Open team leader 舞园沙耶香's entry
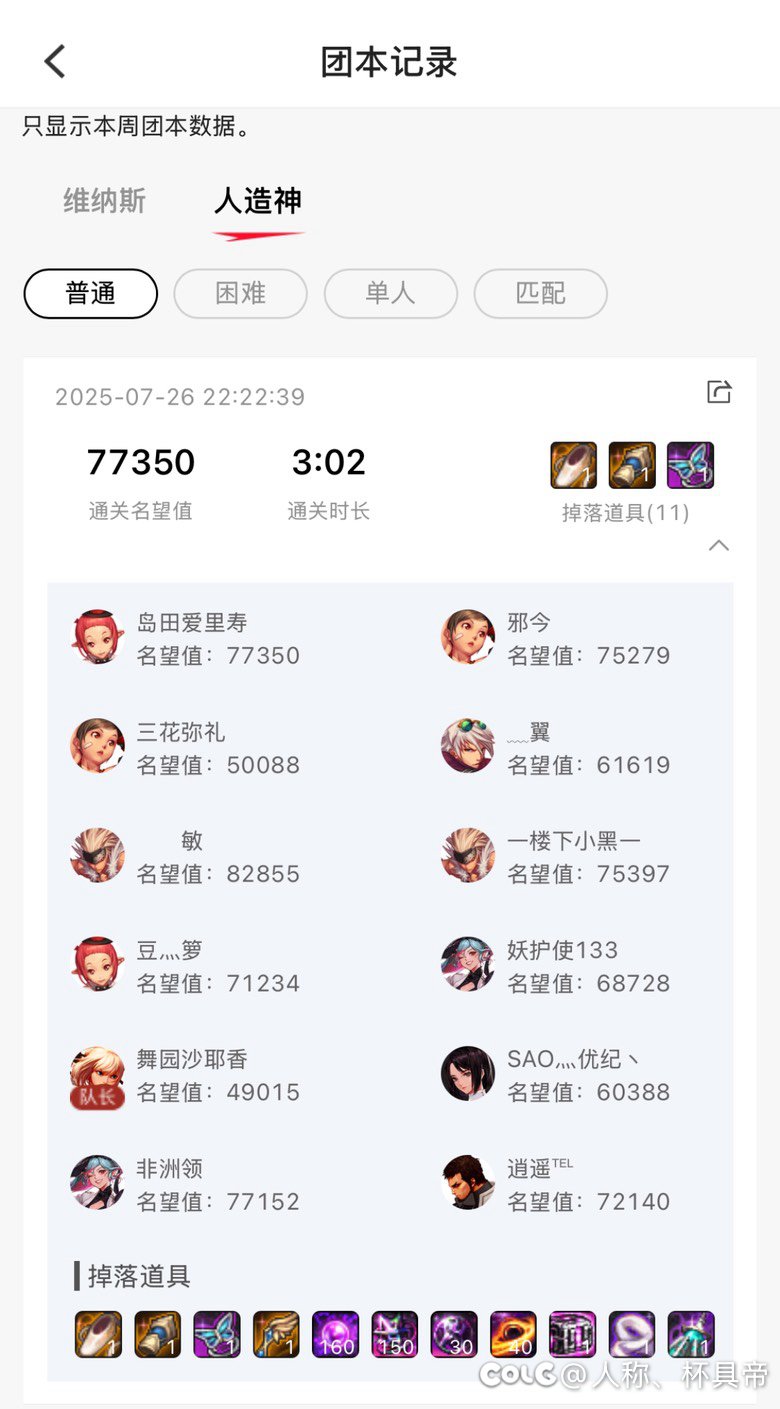The width and height of the screenshot is (780, 1409). [186, 1075]
